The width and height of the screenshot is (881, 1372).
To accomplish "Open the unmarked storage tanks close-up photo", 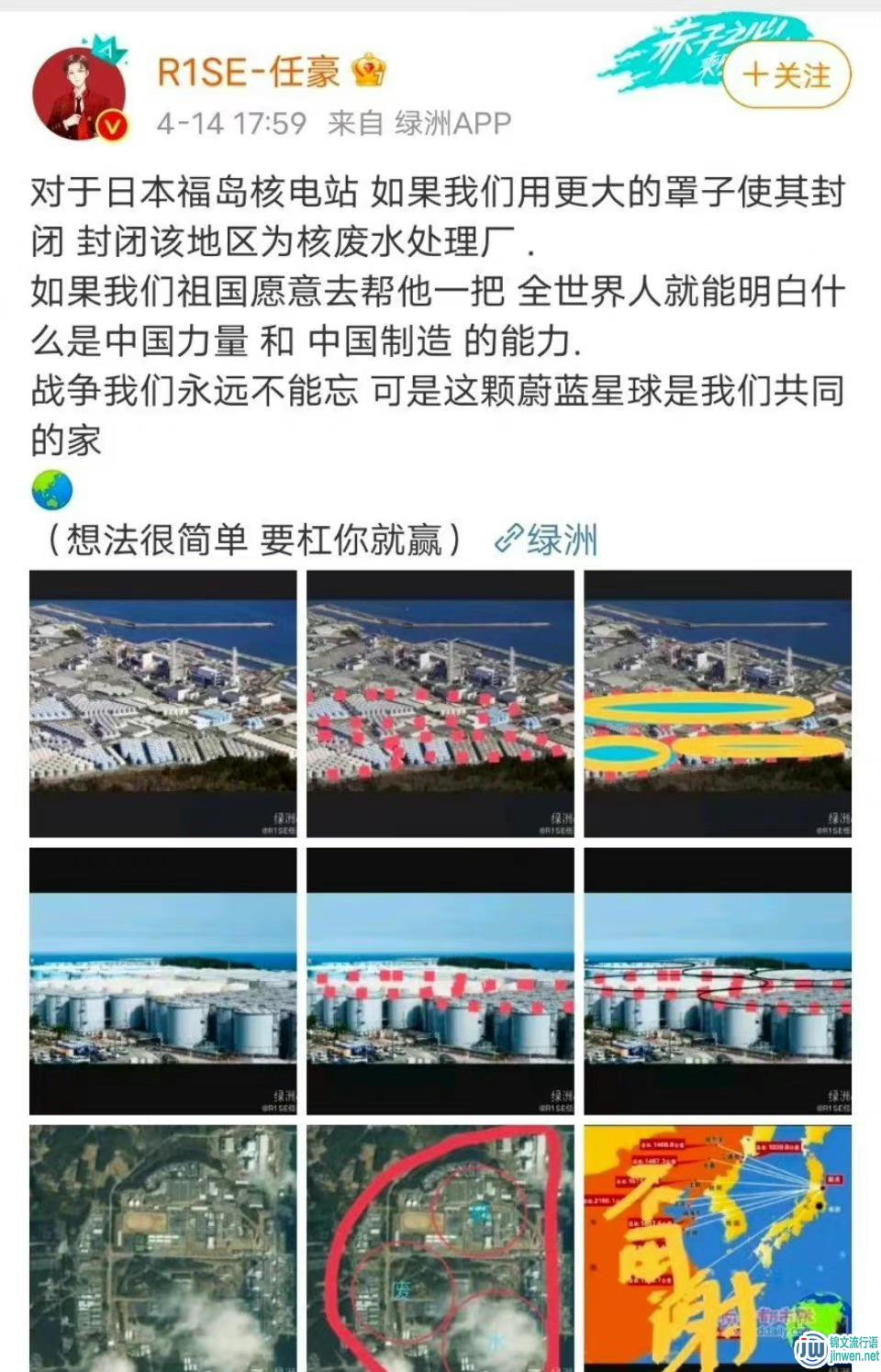I will tap(163, 981).
